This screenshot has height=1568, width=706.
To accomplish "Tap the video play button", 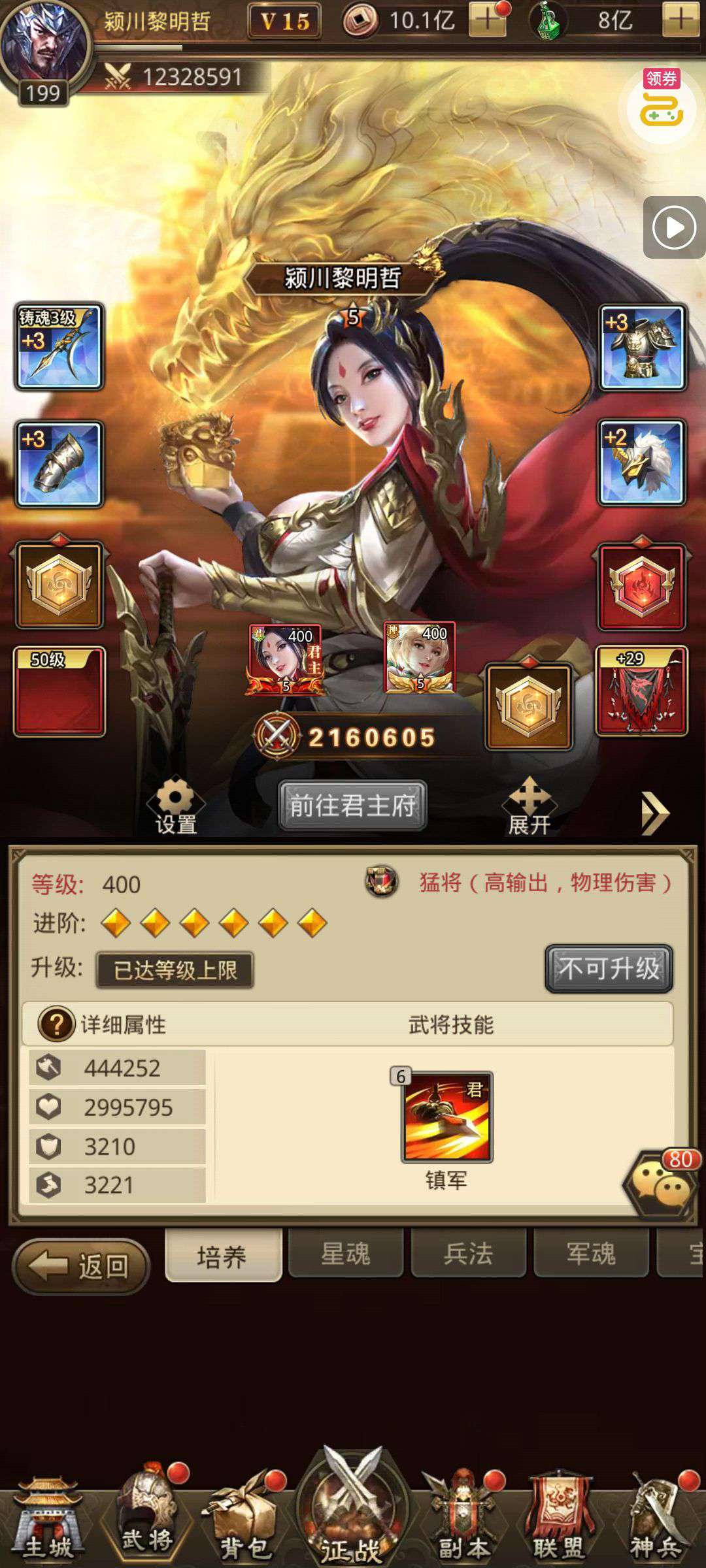I will pos(674,227).
